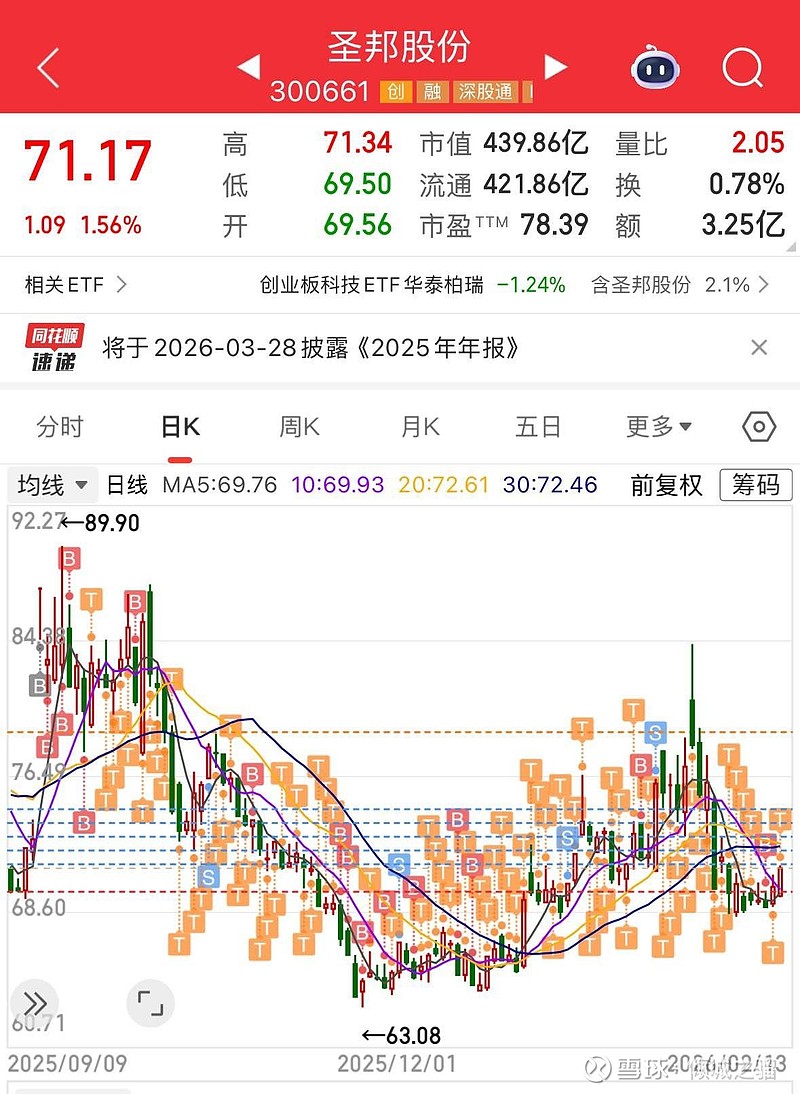Dismiss the 2025年年报 disclosure notice
This screenshot has height=1094, width=800.
click(x=759, y=348)
